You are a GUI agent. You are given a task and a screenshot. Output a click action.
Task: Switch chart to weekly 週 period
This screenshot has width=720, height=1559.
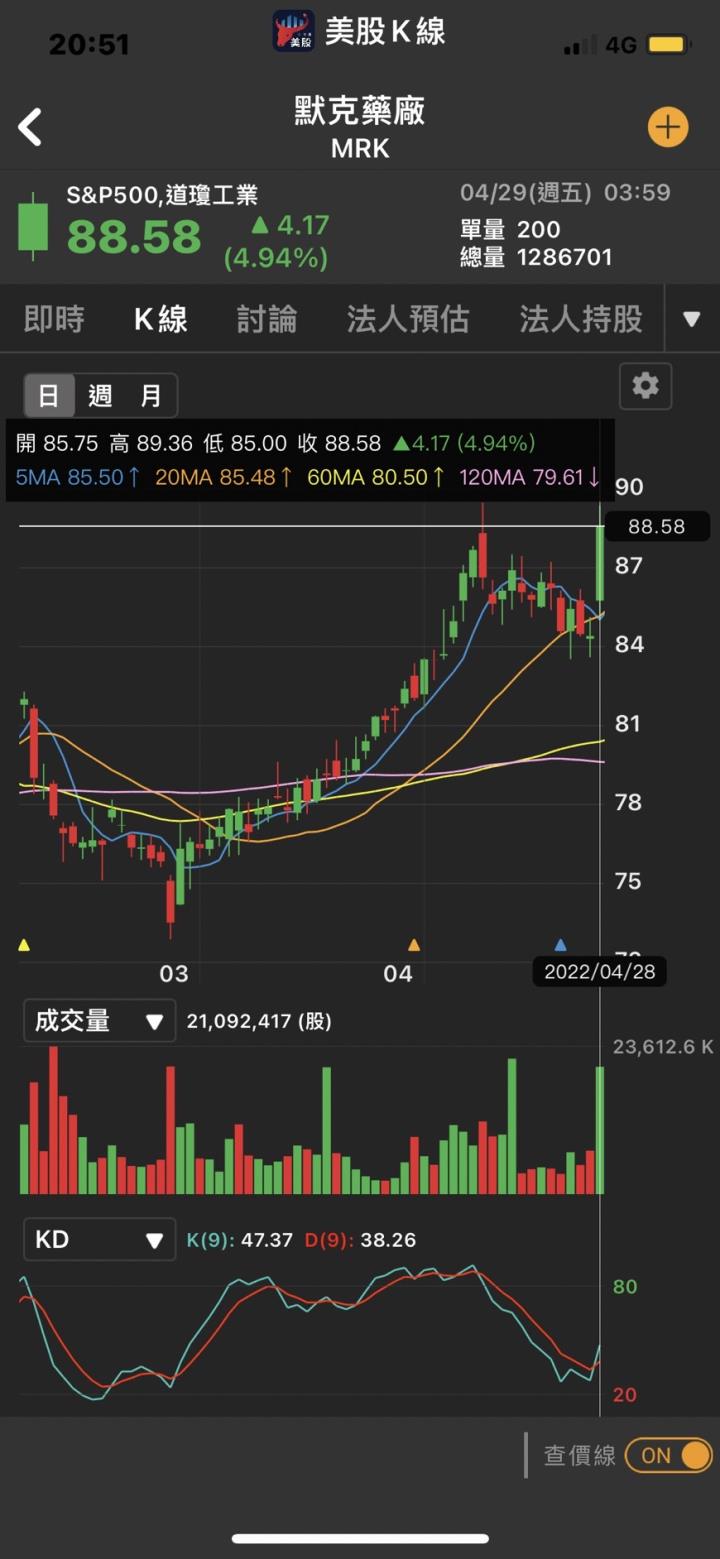[100, 396]
